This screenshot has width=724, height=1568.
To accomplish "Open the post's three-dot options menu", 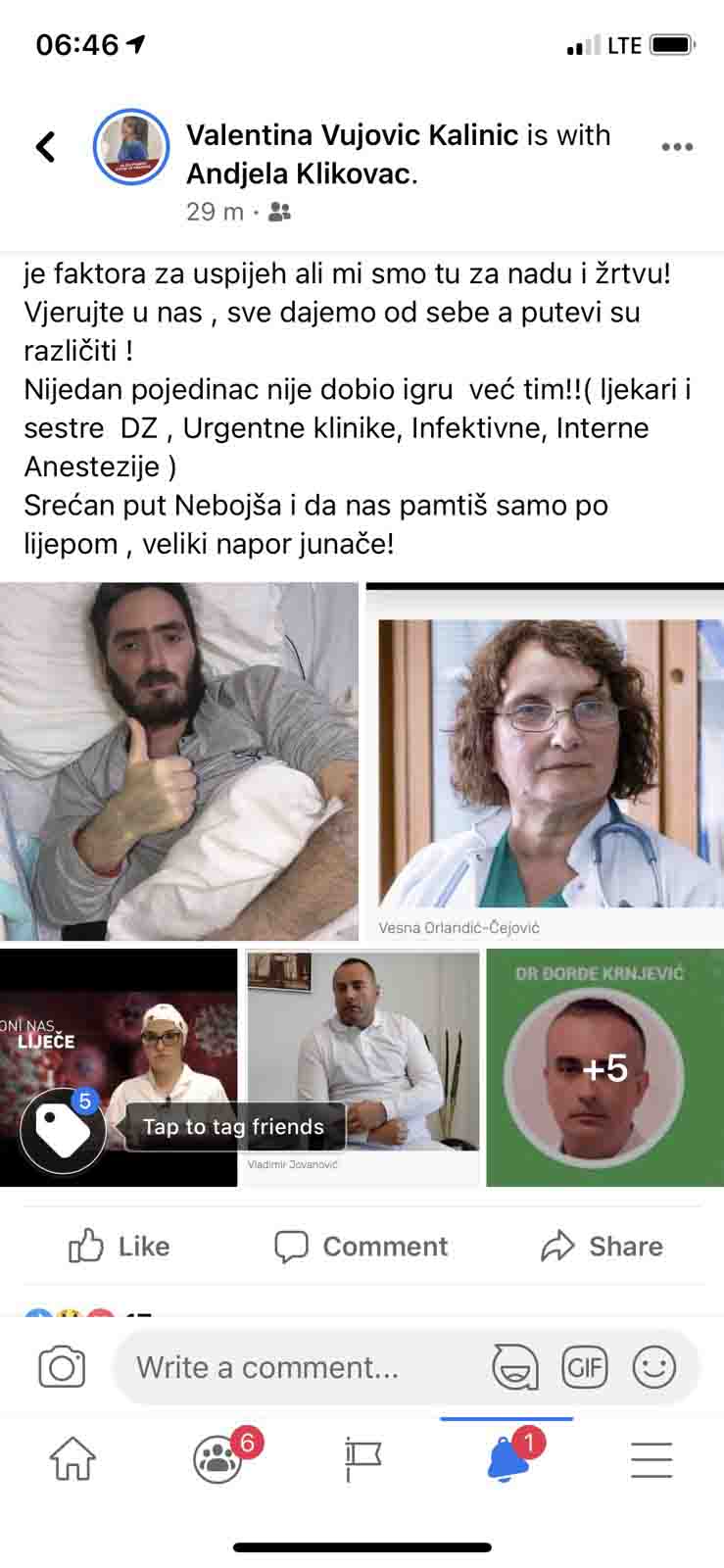I will pos(677,147).
